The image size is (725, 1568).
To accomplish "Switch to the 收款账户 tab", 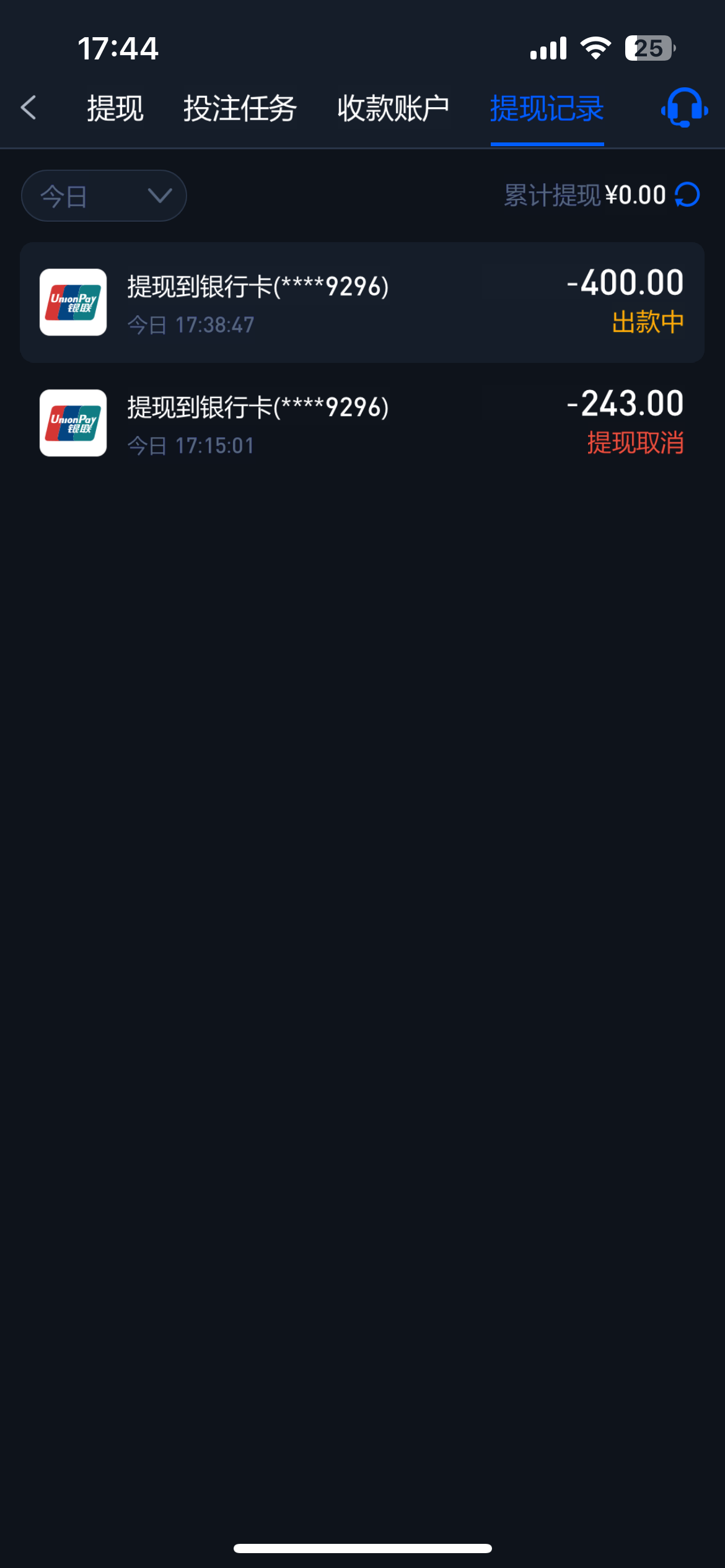I will (393, 109).
